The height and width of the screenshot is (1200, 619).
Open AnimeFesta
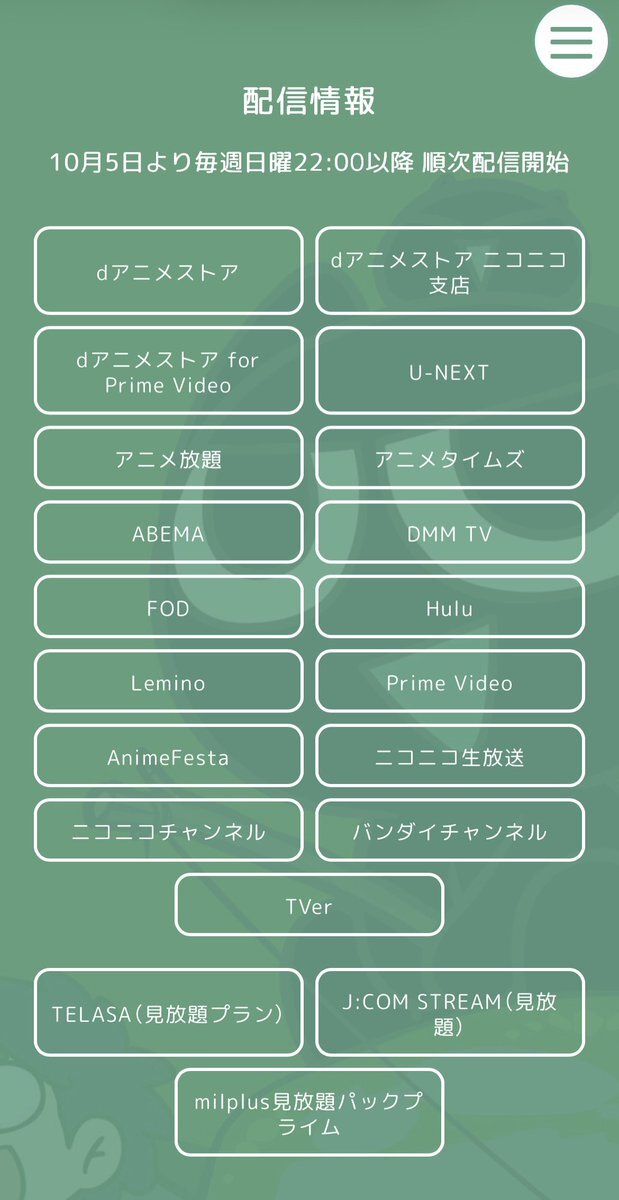pyautogui.click(x=168, y=757)
